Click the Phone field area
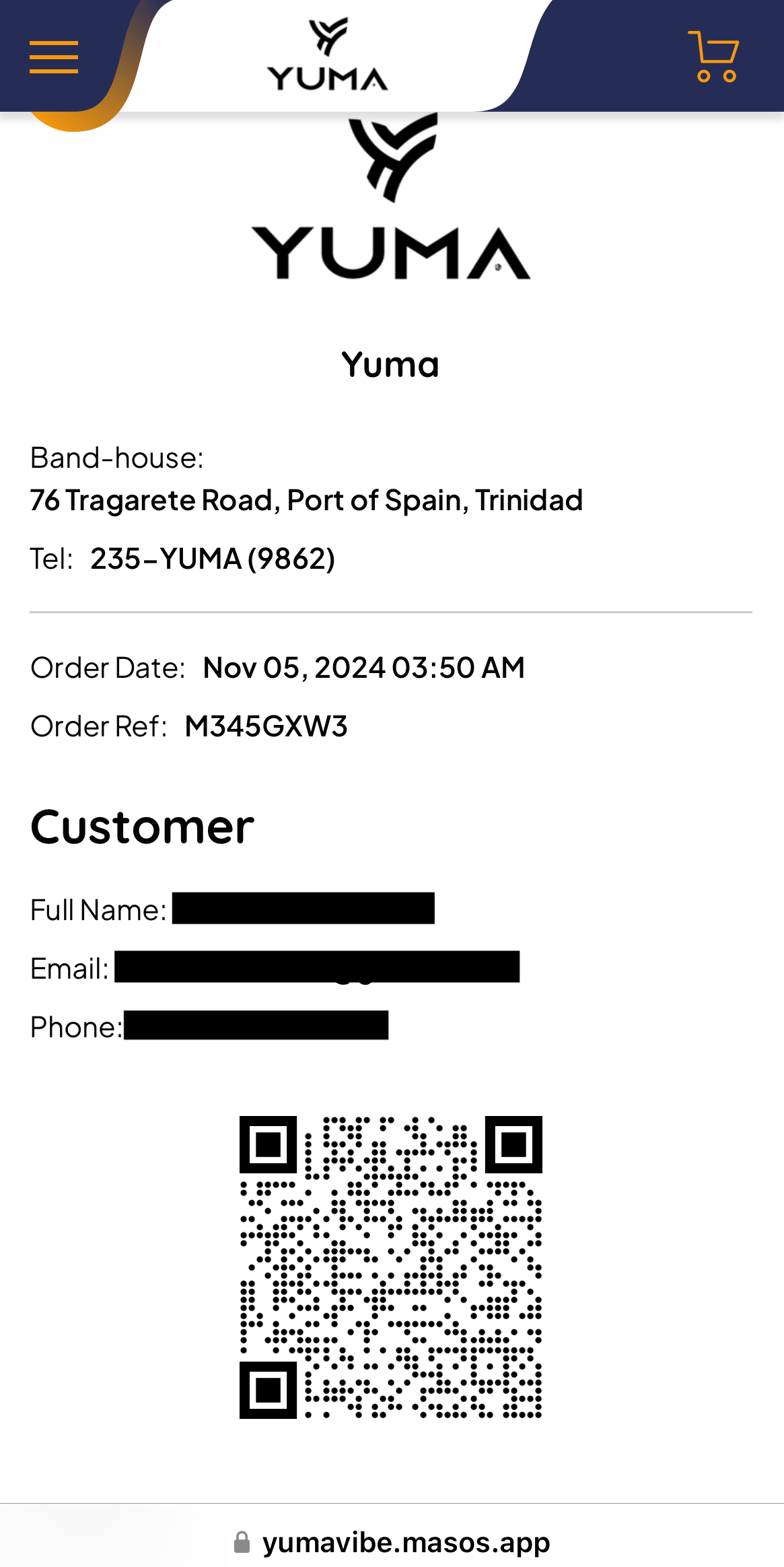The image size is (784, 1567). click(x=256, y=1025)
